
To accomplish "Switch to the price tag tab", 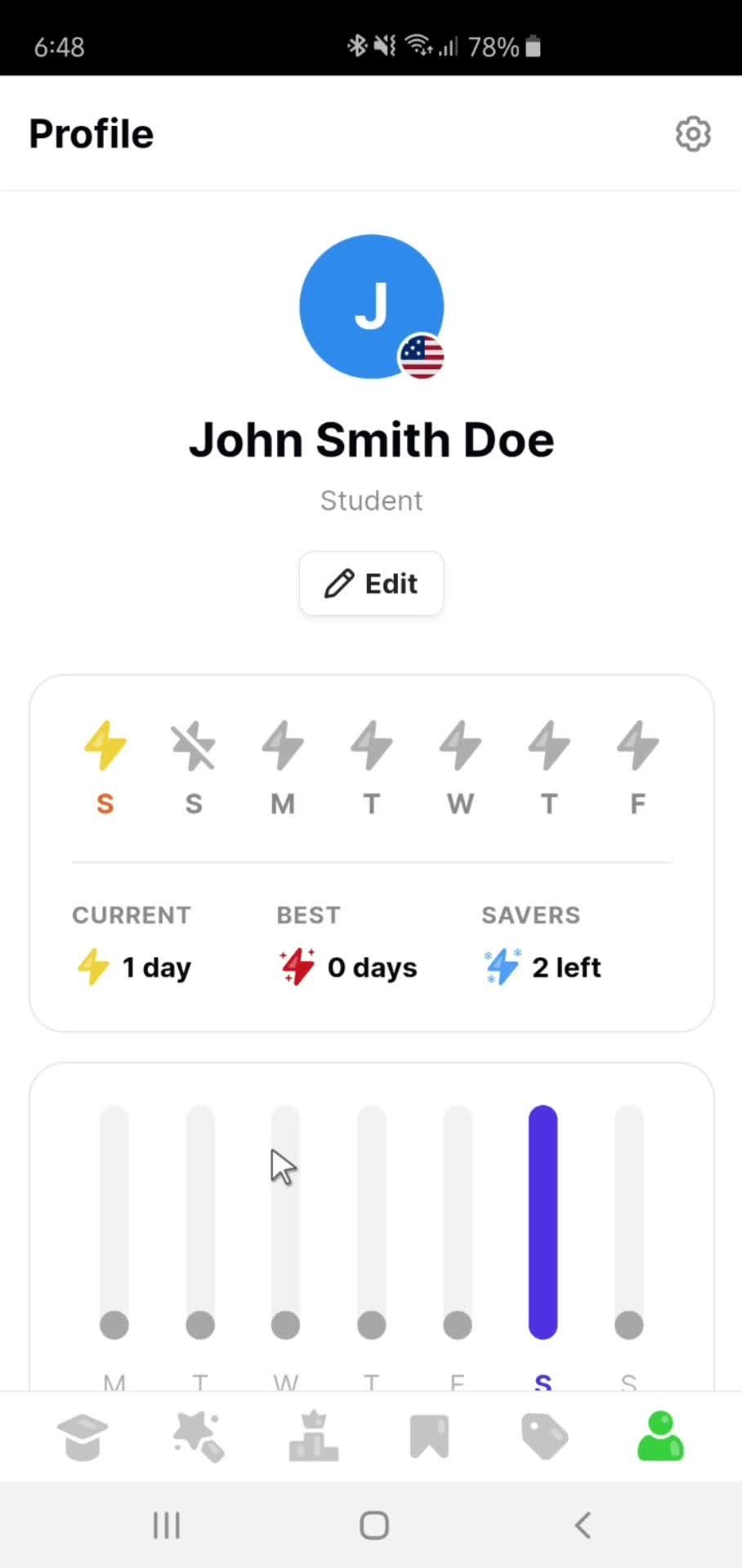I will click(544, 1437).
